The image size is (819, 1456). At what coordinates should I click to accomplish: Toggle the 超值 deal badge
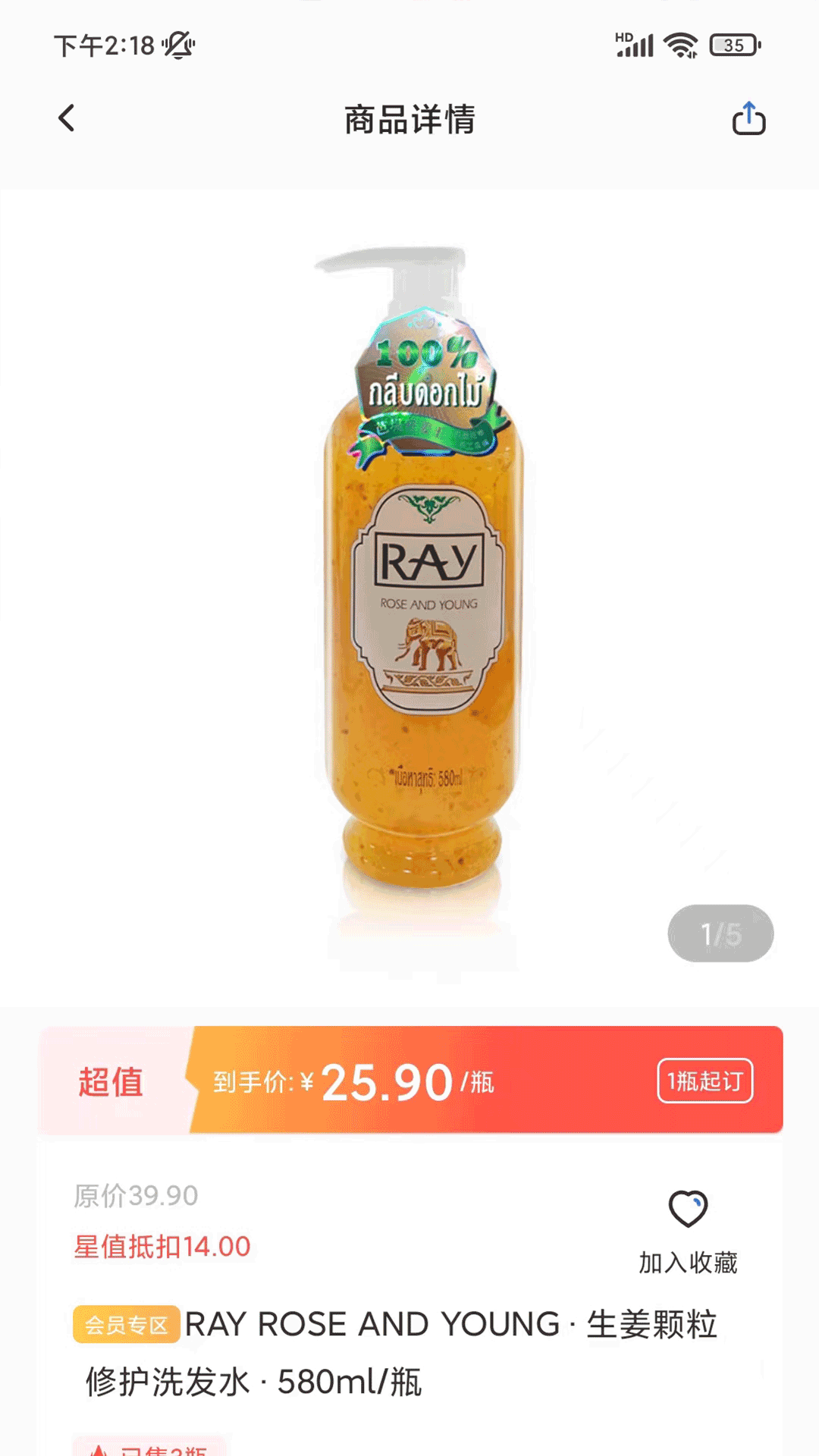[109, 1083]
